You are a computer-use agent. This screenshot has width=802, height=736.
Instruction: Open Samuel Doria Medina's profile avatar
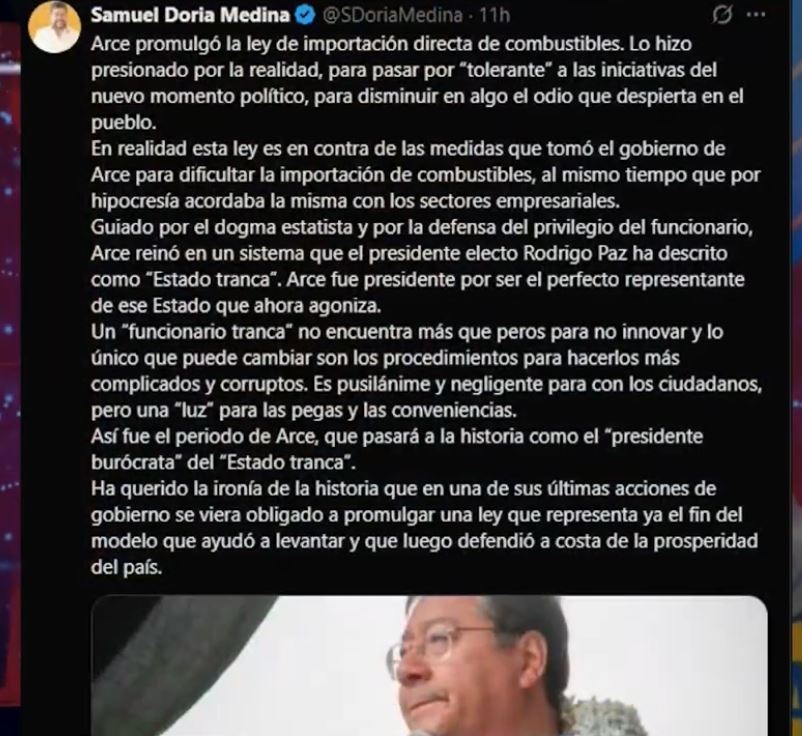(x=54, y=27)
